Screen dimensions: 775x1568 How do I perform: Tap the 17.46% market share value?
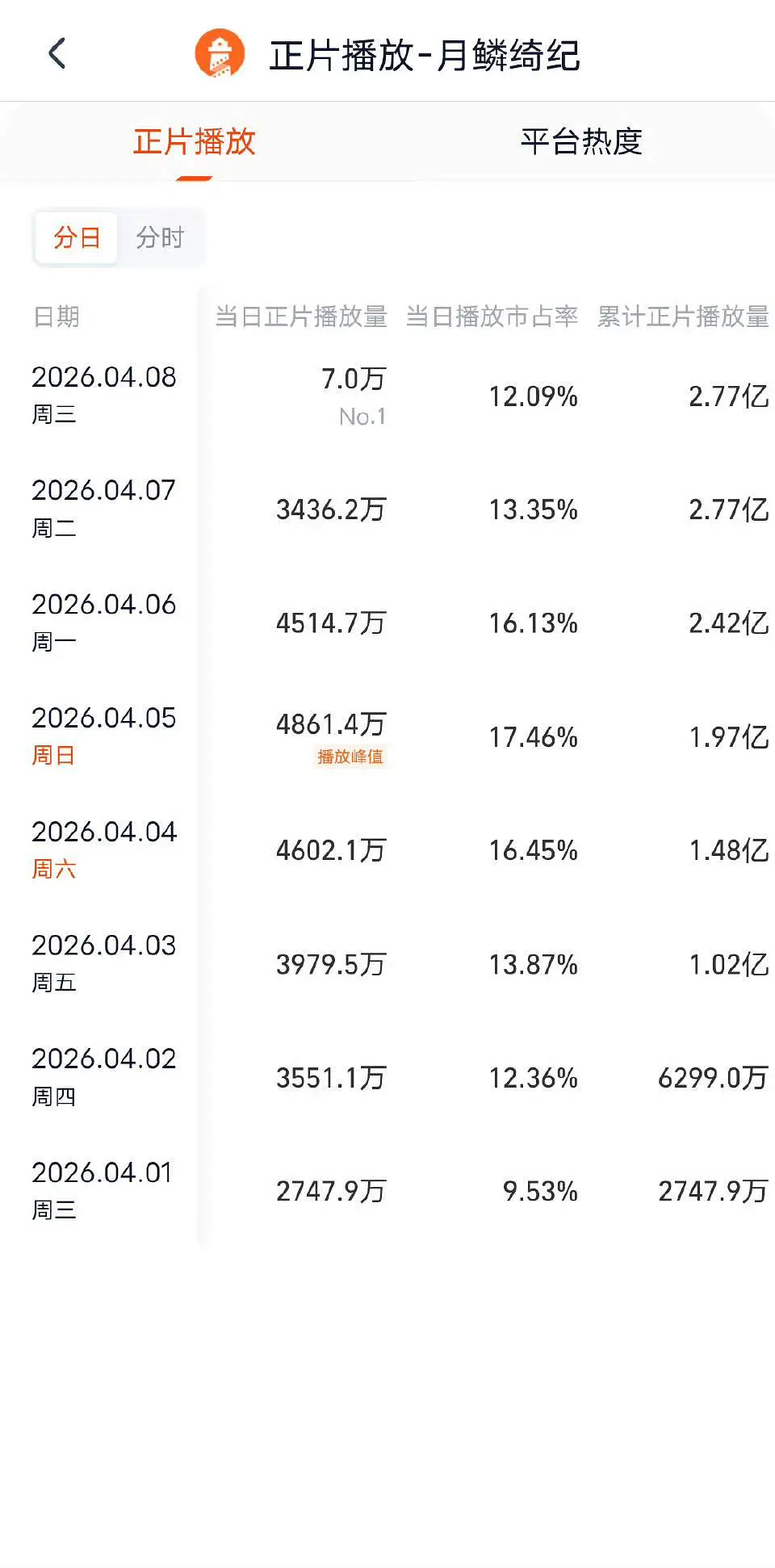(x=534, y=736)
